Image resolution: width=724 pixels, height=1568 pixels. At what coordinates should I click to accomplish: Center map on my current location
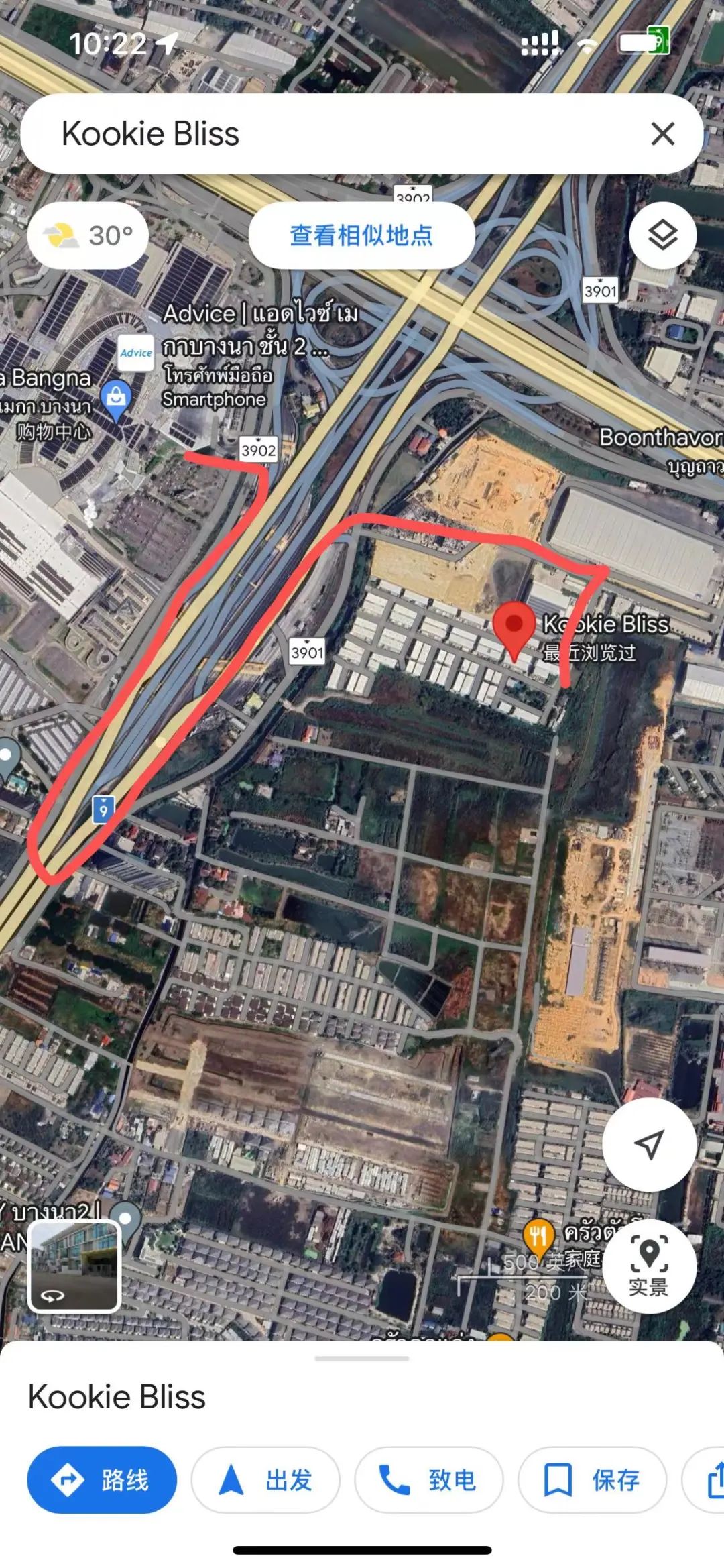(648, 1144)
